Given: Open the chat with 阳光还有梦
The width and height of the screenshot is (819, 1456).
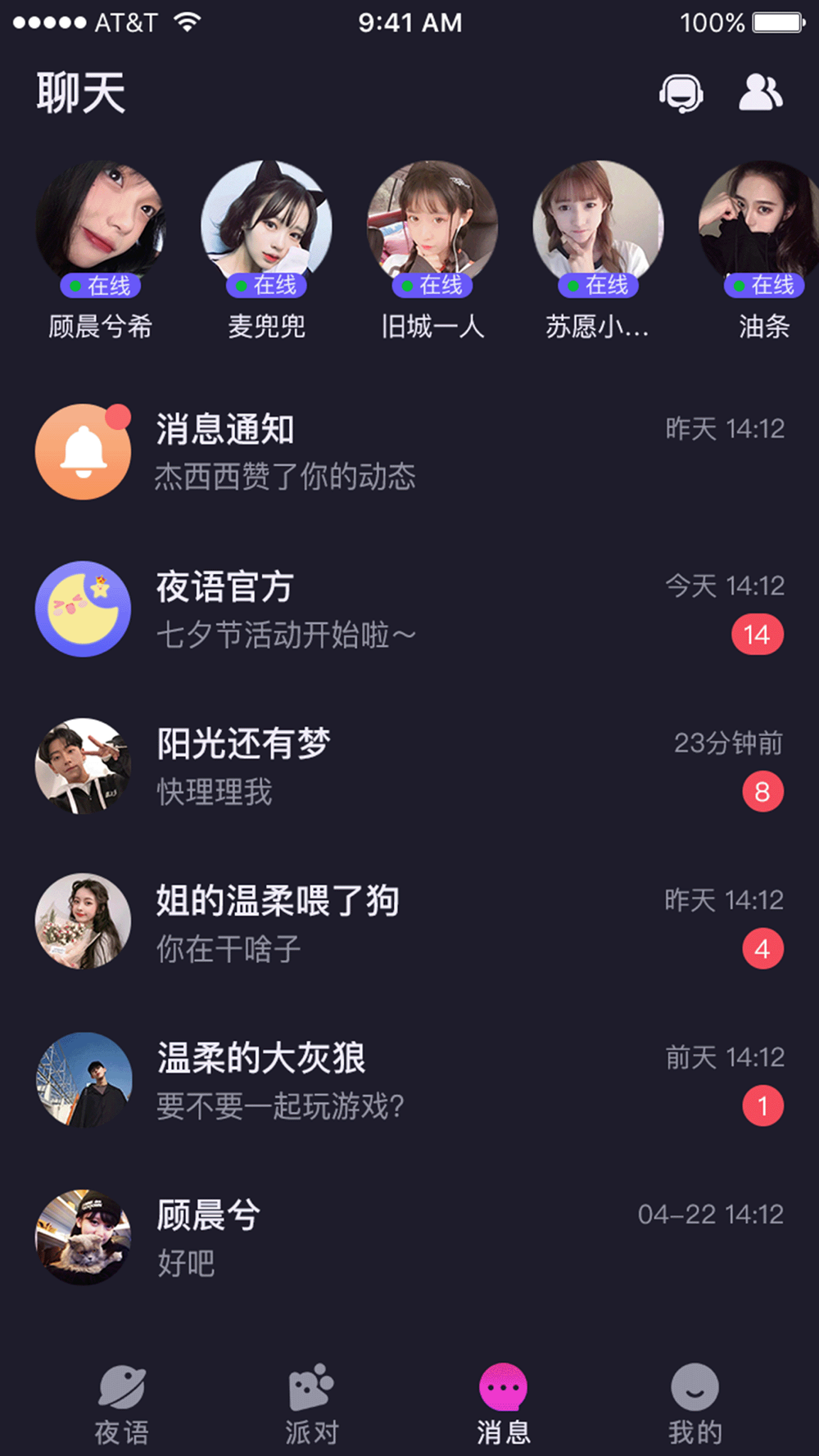Looking at the screenshot, I should [409, 766].
